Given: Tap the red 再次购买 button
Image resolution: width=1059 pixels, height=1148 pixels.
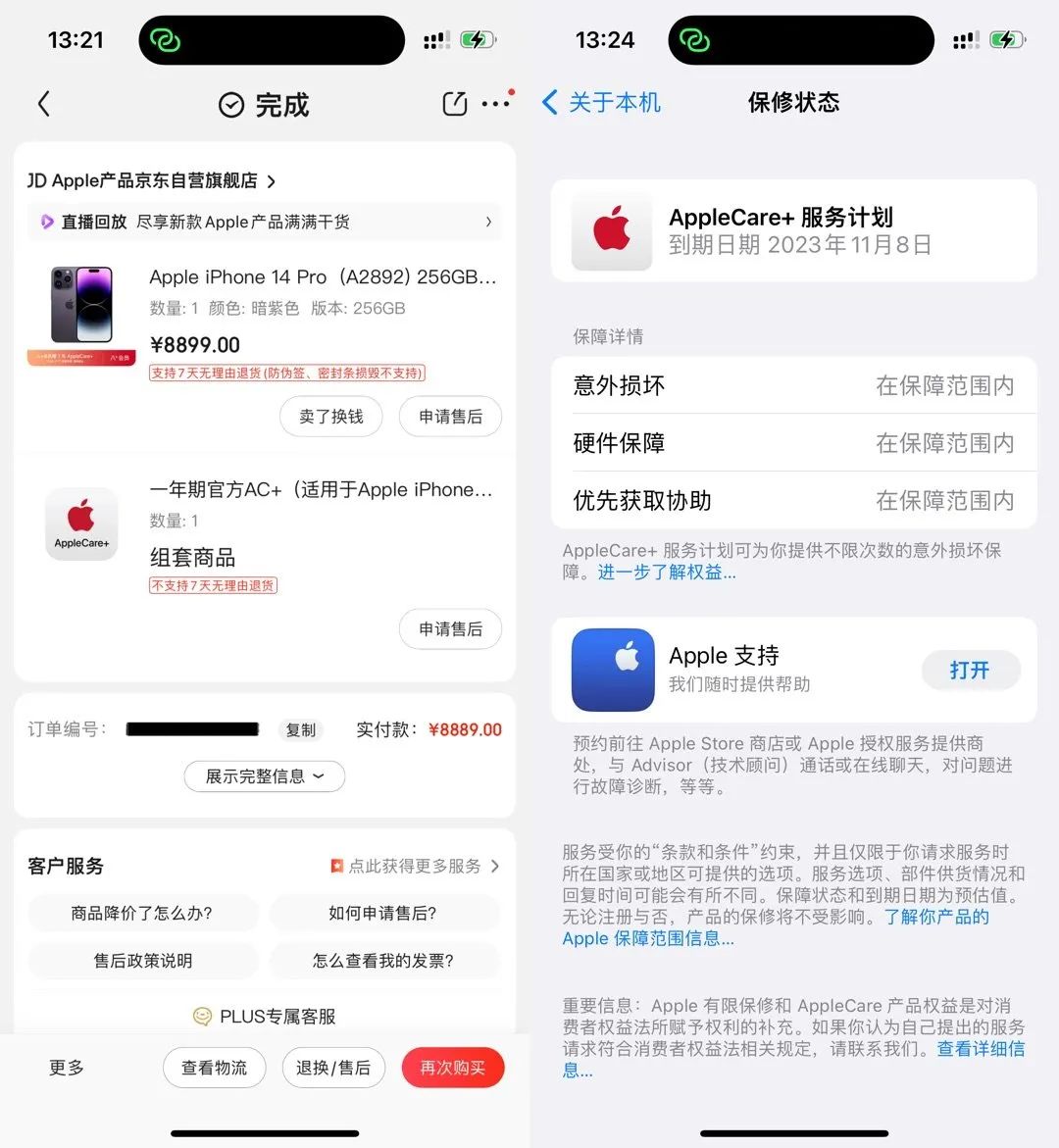Looking at the screenshot, I should coord(452,1068).
